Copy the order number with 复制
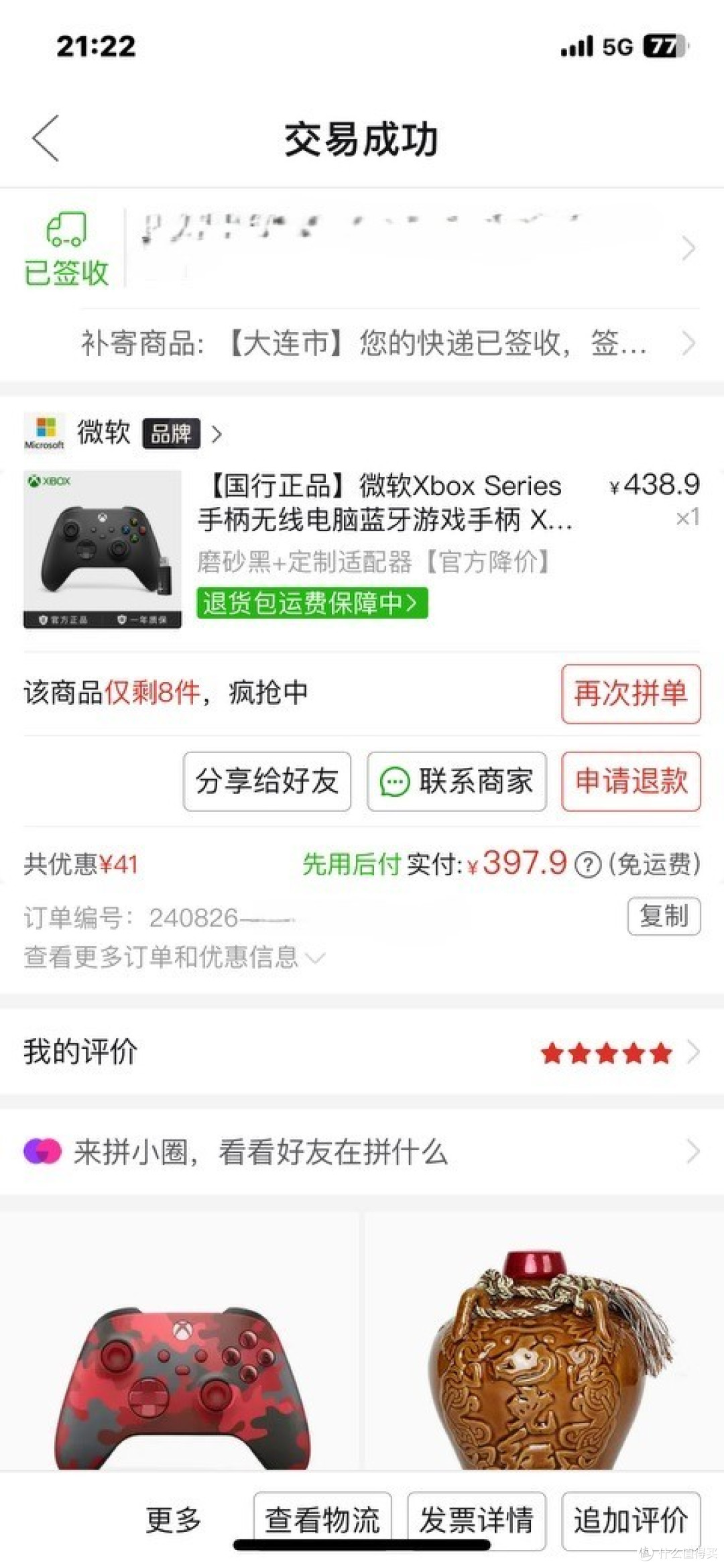 click(x=664, y=916)
